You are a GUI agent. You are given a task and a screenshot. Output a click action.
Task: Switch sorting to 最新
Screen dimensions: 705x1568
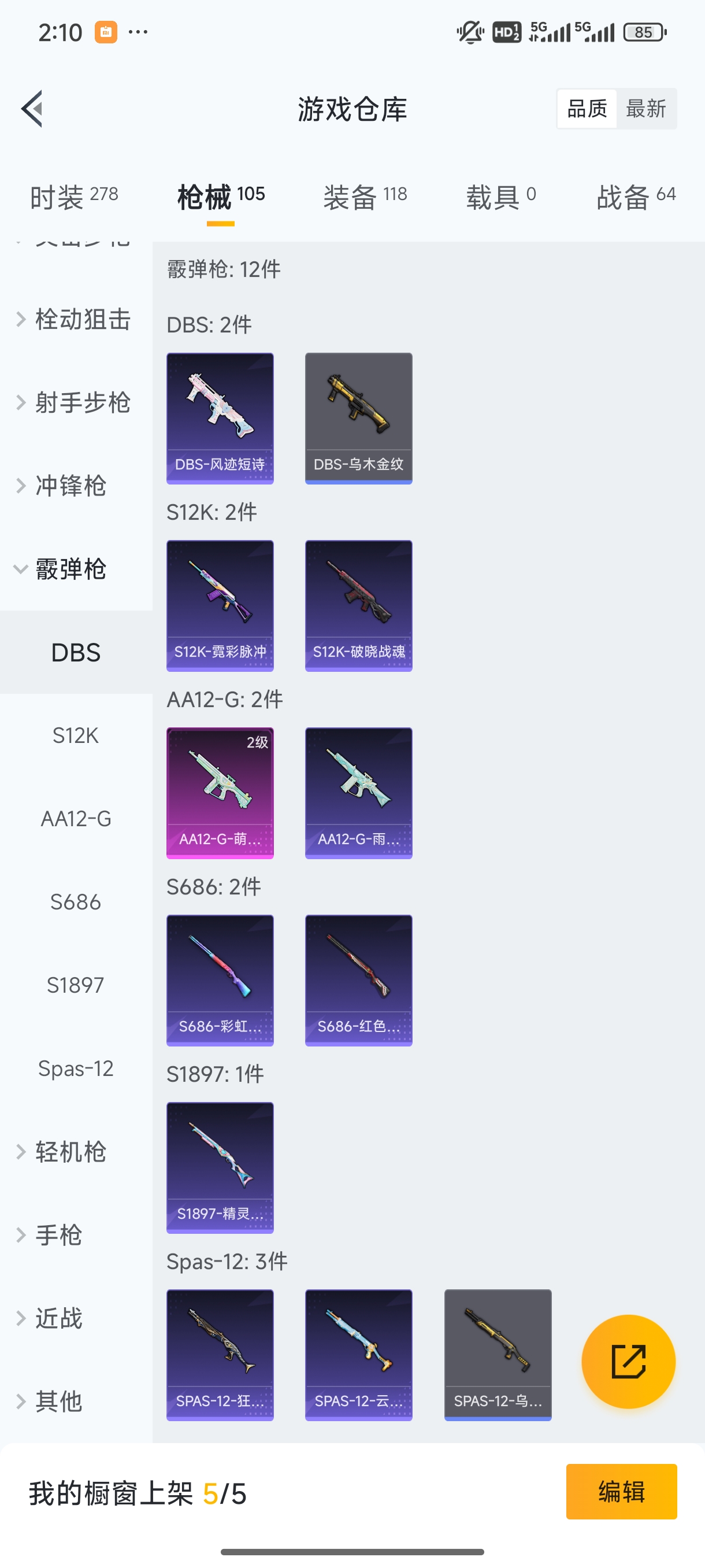[x=647, y=108]
